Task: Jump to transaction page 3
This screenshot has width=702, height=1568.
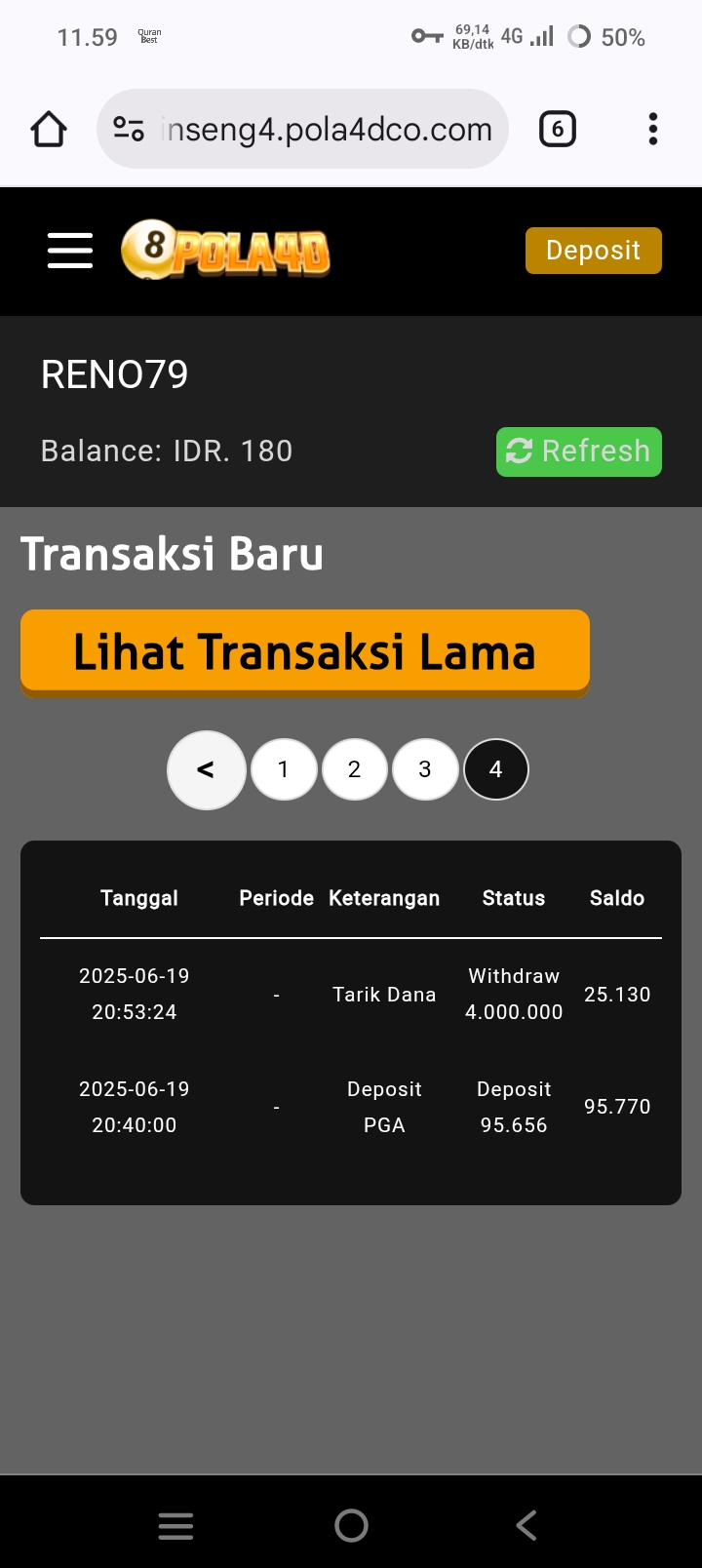Action: tap(425, 769)
